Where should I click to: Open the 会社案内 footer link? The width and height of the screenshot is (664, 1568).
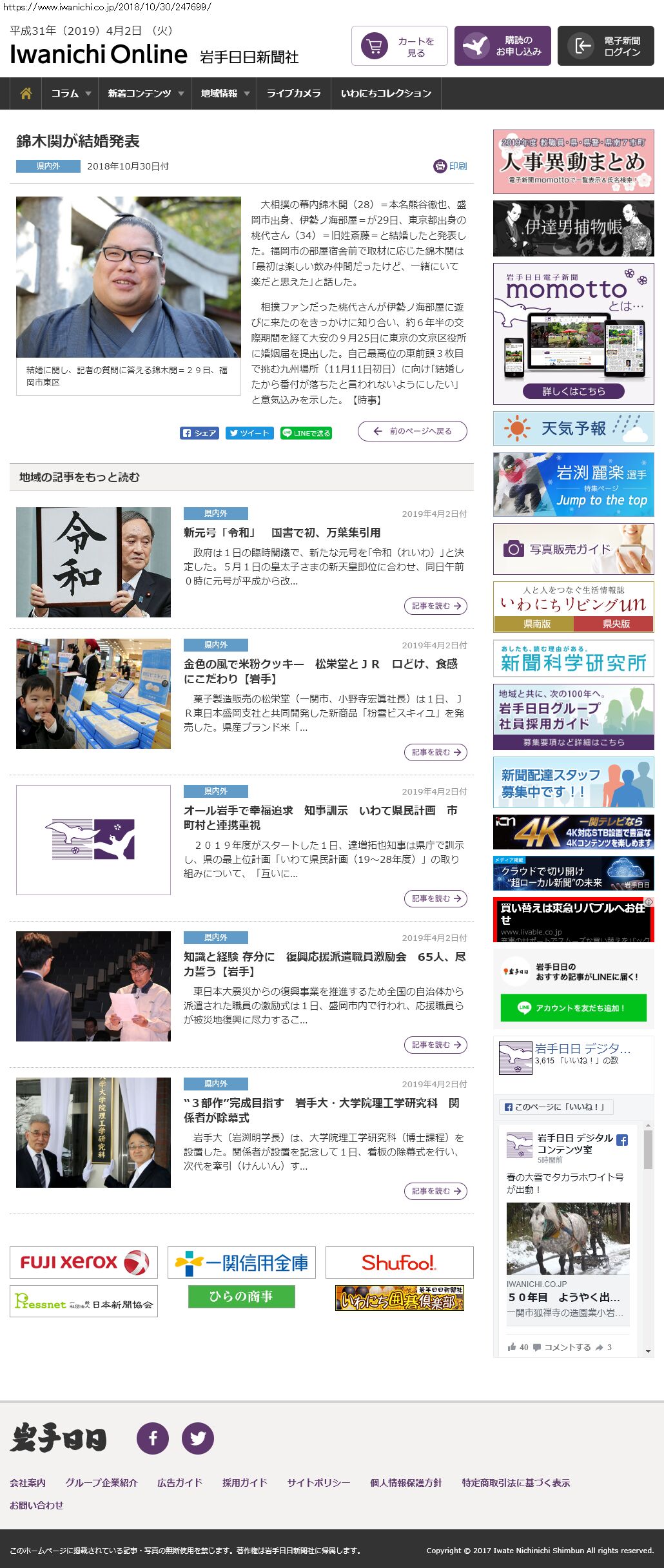(28, 1482)
